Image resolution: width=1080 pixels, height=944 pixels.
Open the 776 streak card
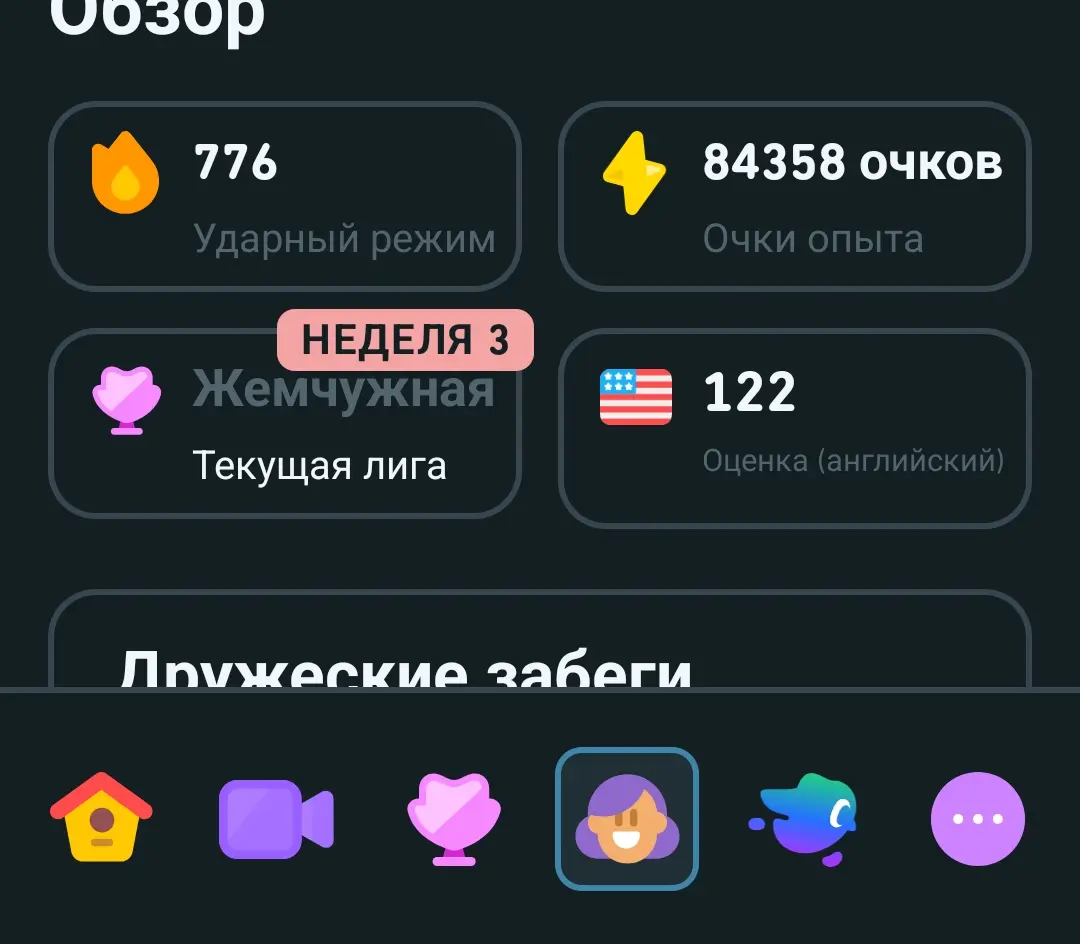click(285, 197)
